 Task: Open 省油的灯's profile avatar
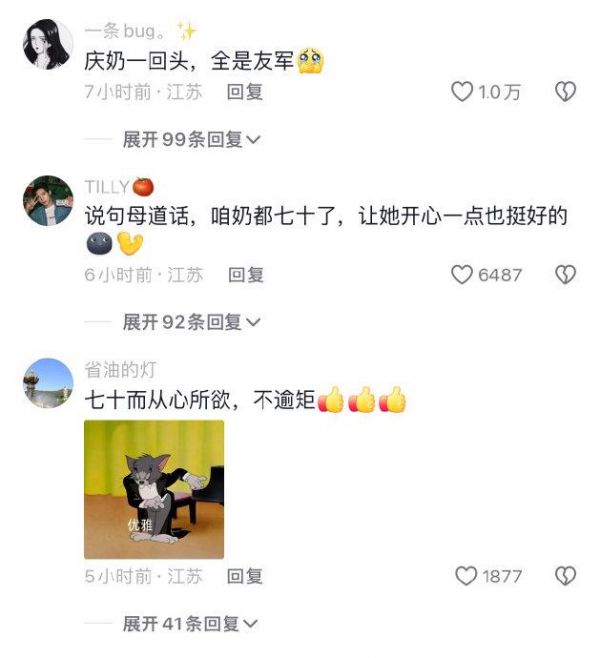(x=48, y=383)
